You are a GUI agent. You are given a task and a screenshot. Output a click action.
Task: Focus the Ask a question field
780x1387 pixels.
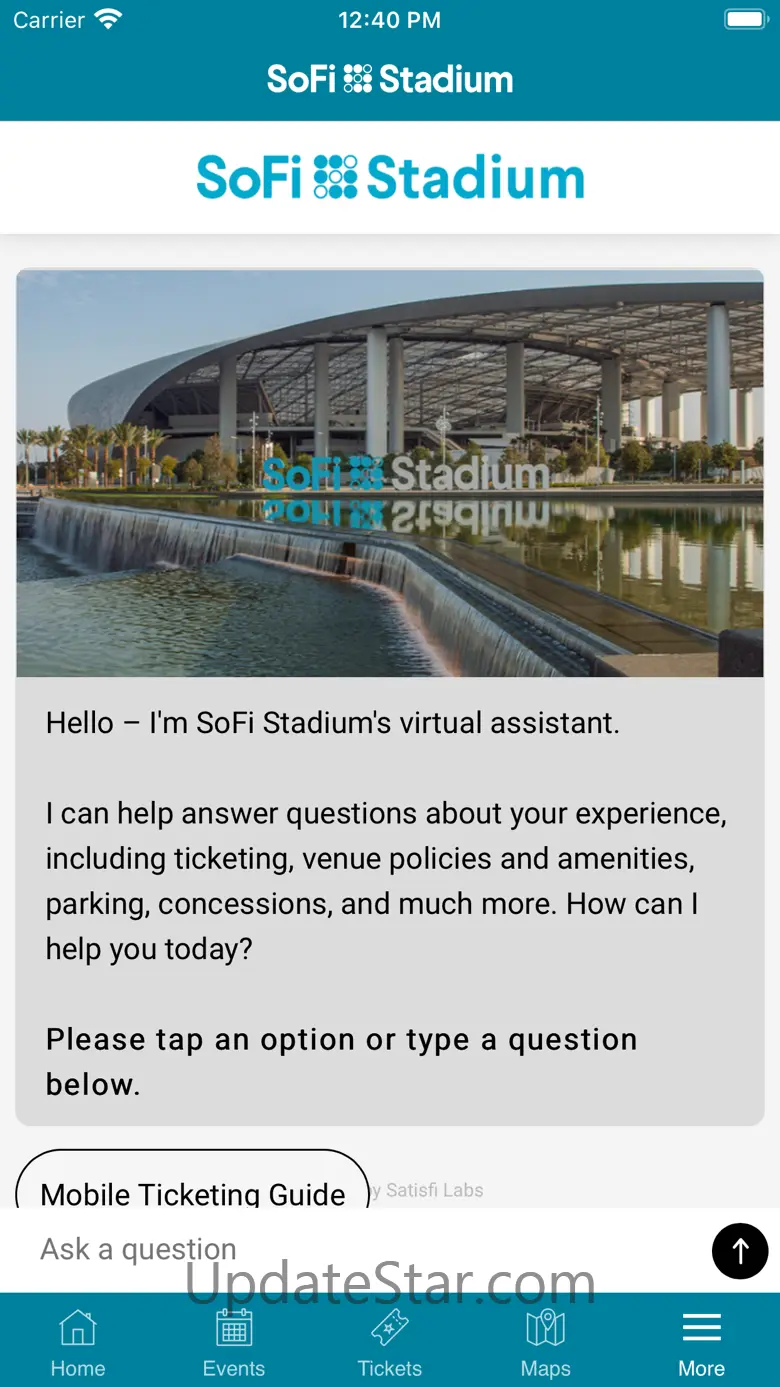[x=360, y=1249]
